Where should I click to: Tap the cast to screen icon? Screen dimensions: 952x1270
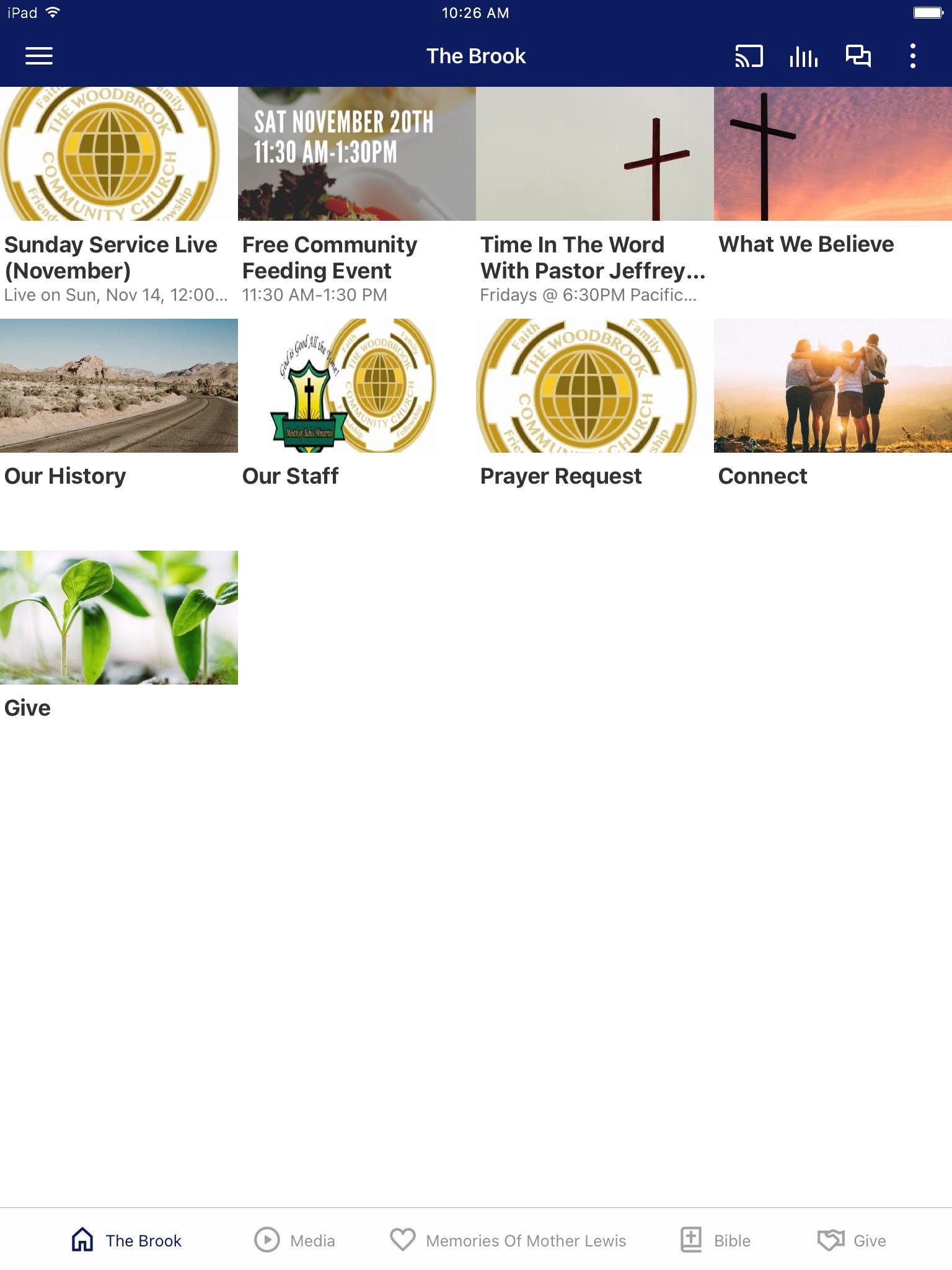coord(749,56)
